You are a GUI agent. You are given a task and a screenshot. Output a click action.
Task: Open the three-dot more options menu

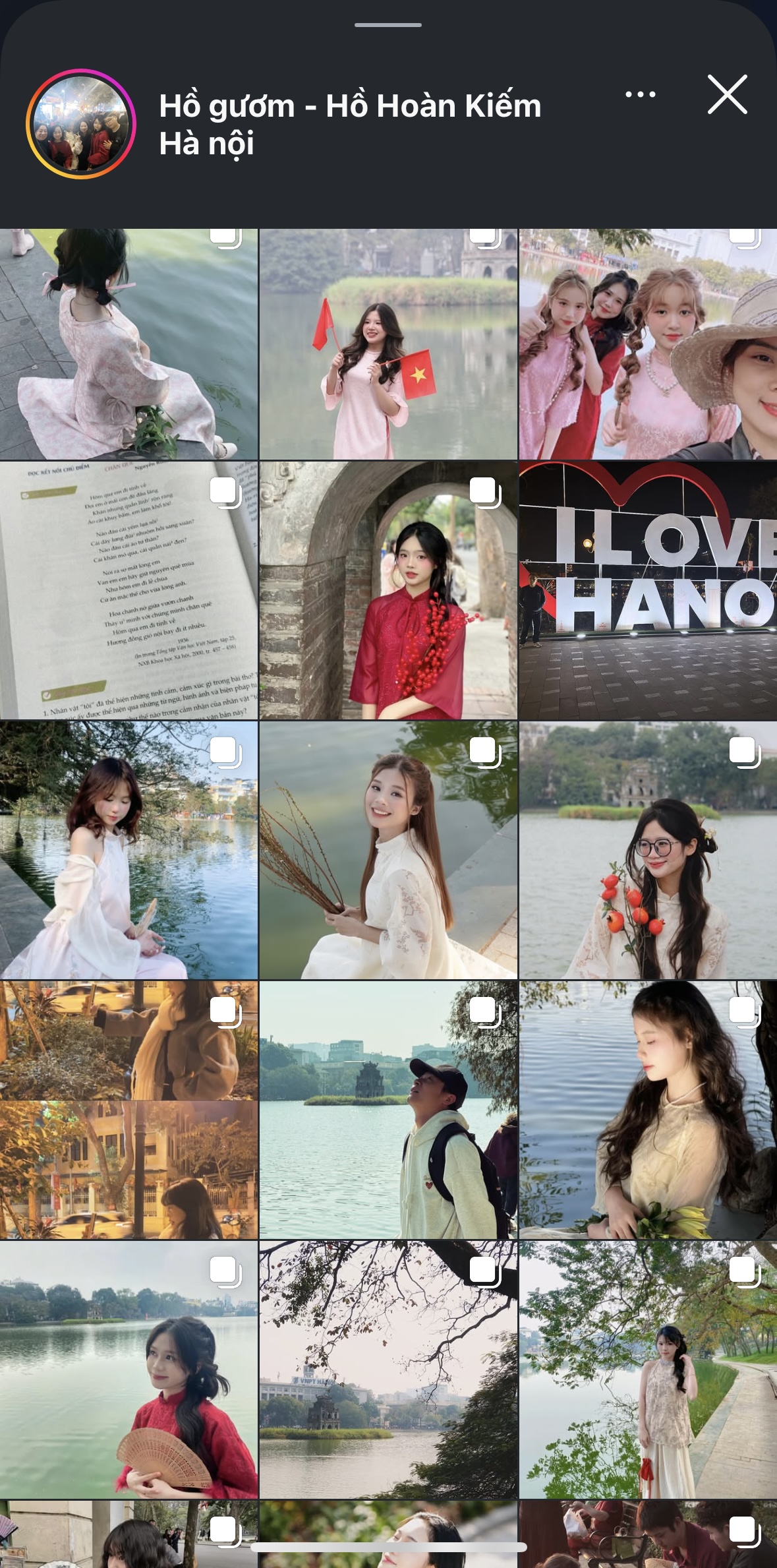pyautogui.click(x=640, y=95)
